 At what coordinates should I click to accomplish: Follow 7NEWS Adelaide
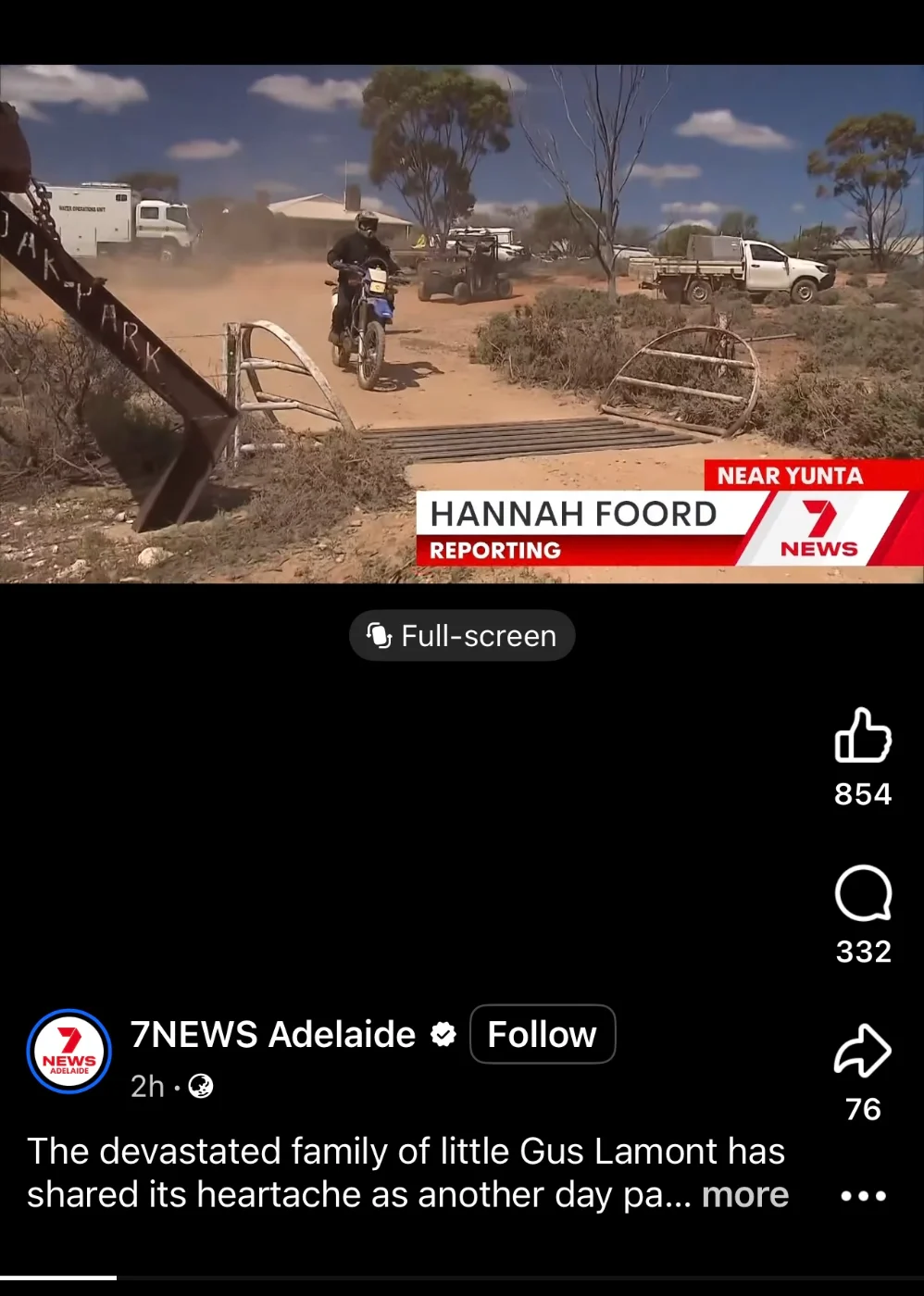[542, 1034]
